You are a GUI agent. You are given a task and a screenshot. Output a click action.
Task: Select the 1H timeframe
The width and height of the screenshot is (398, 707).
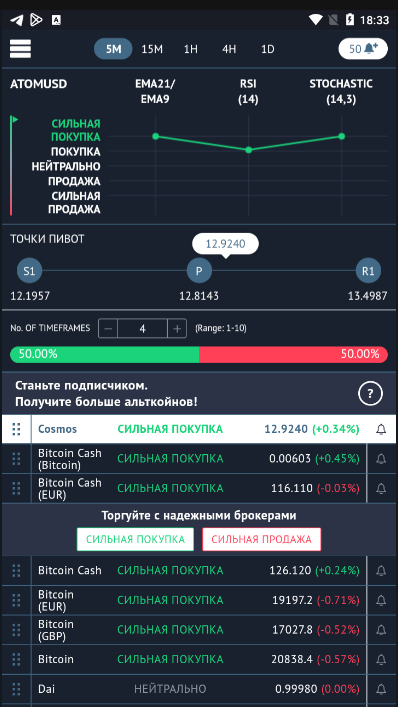(x=191, y=49)
